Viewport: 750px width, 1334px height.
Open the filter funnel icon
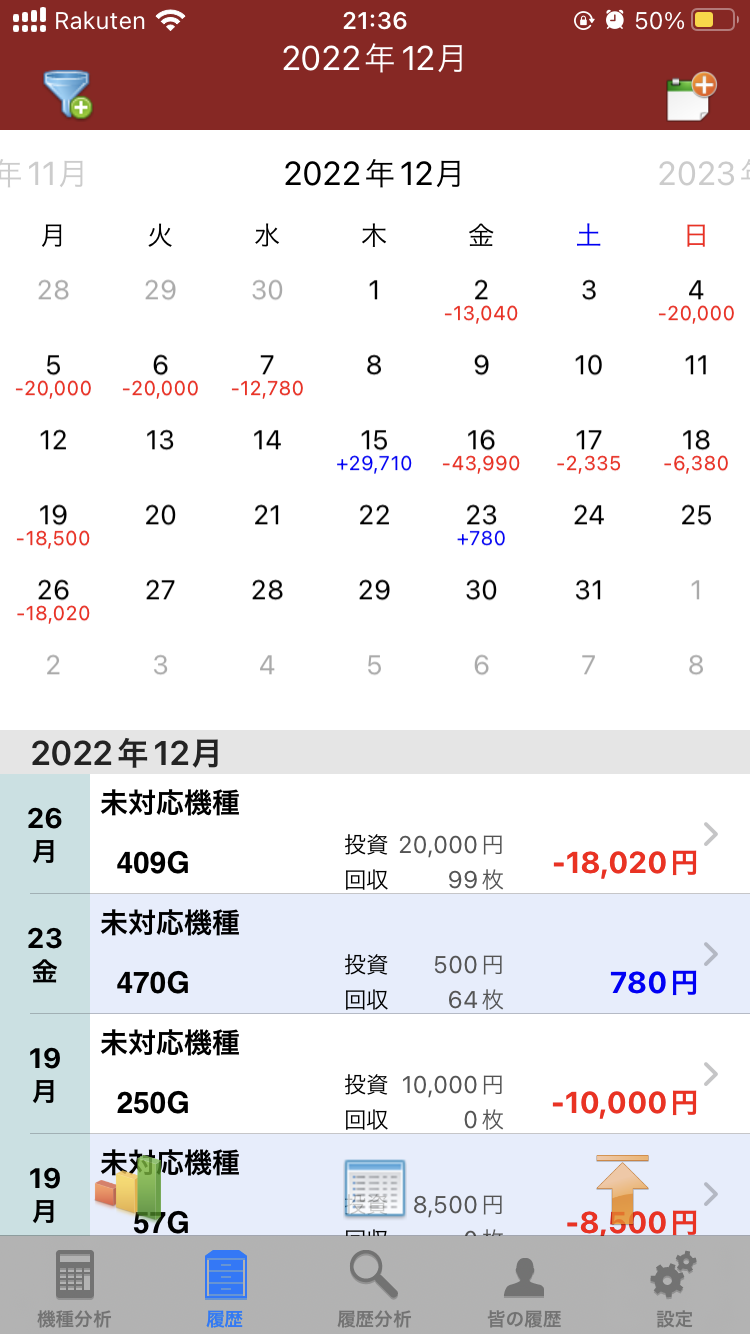[x=68, y=95]
